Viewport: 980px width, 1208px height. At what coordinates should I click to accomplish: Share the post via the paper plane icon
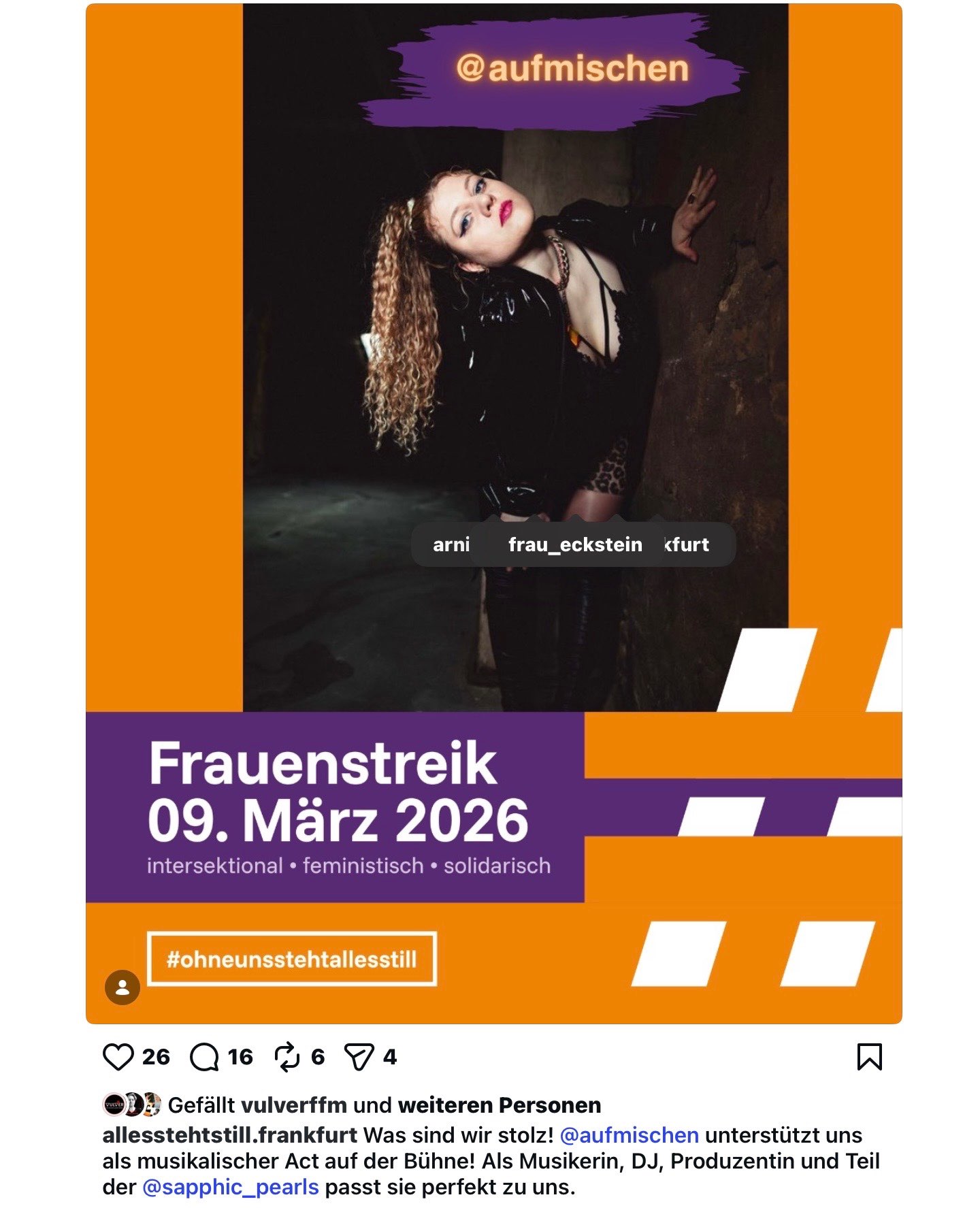(359, 1057)
